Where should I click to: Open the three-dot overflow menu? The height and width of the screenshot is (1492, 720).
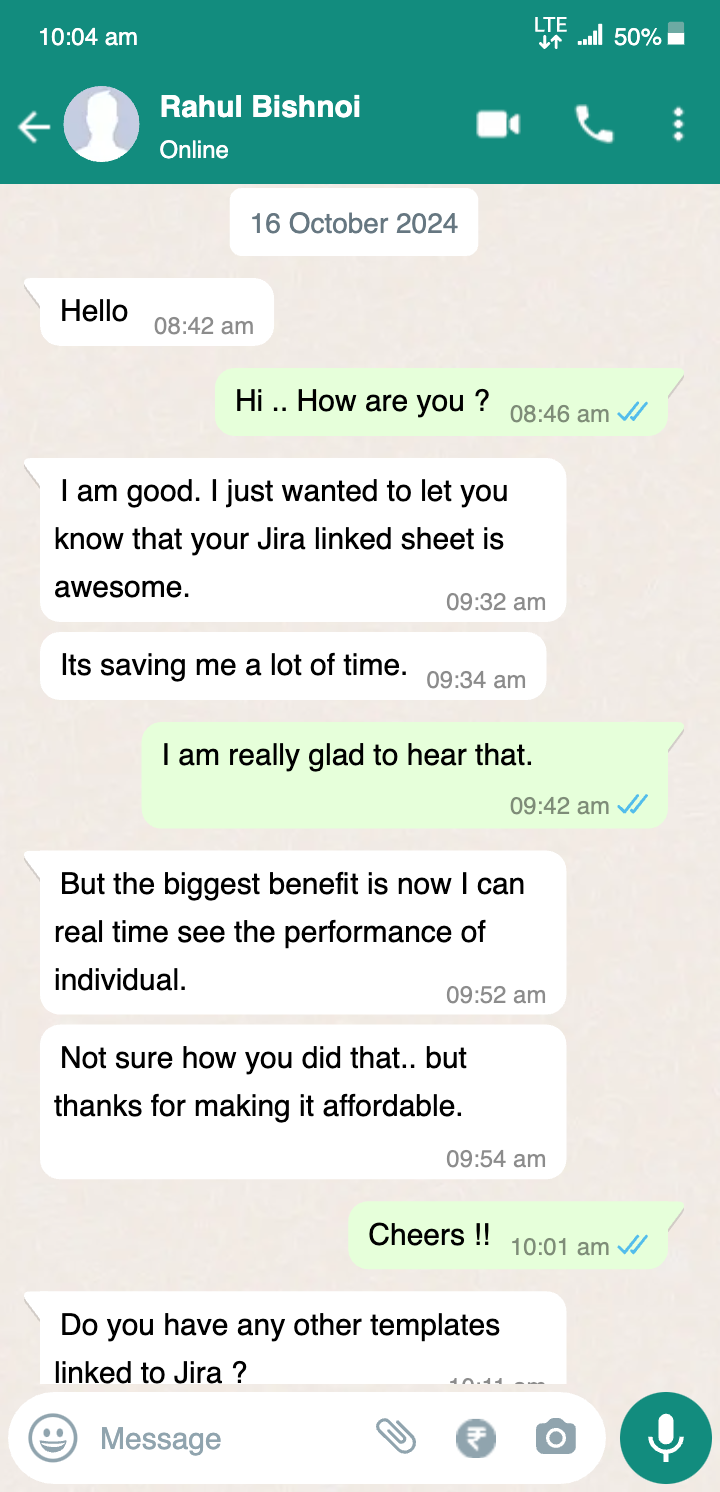pyautogui.click(x=678, y=125)
